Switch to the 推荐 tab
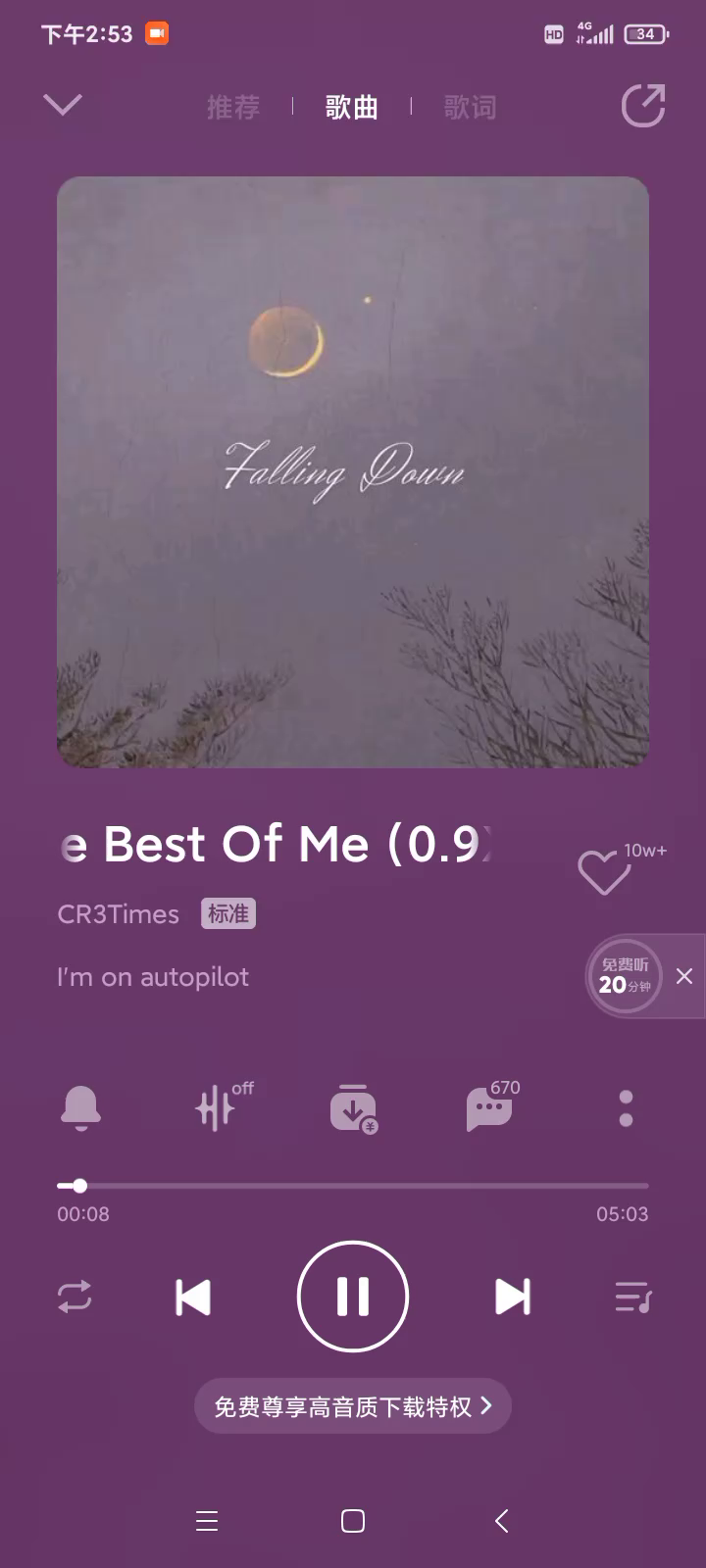The width and height of the screenshot is (706, 1568). click(233, 107)
